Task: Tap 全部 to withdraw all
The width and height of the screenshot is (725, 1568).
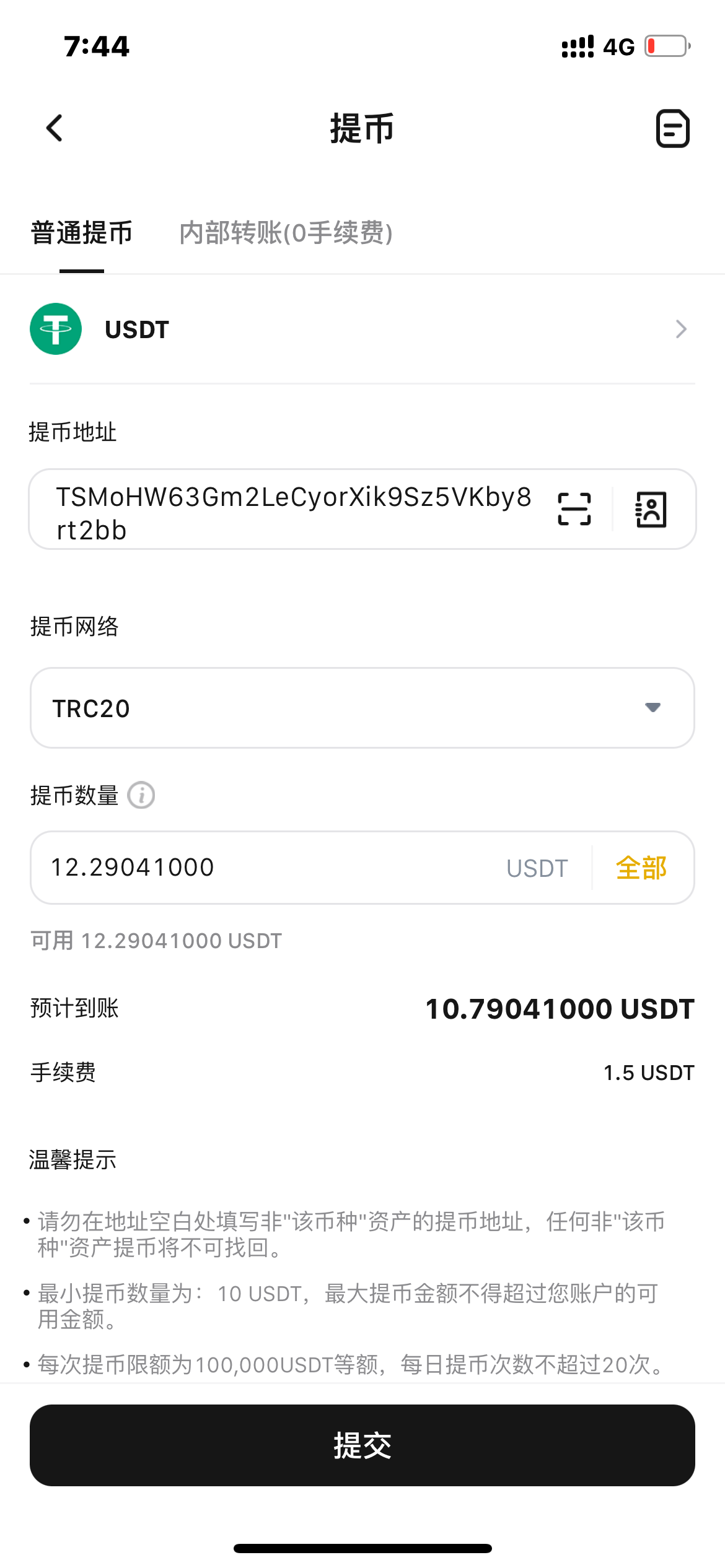Action: coord(641,868)
